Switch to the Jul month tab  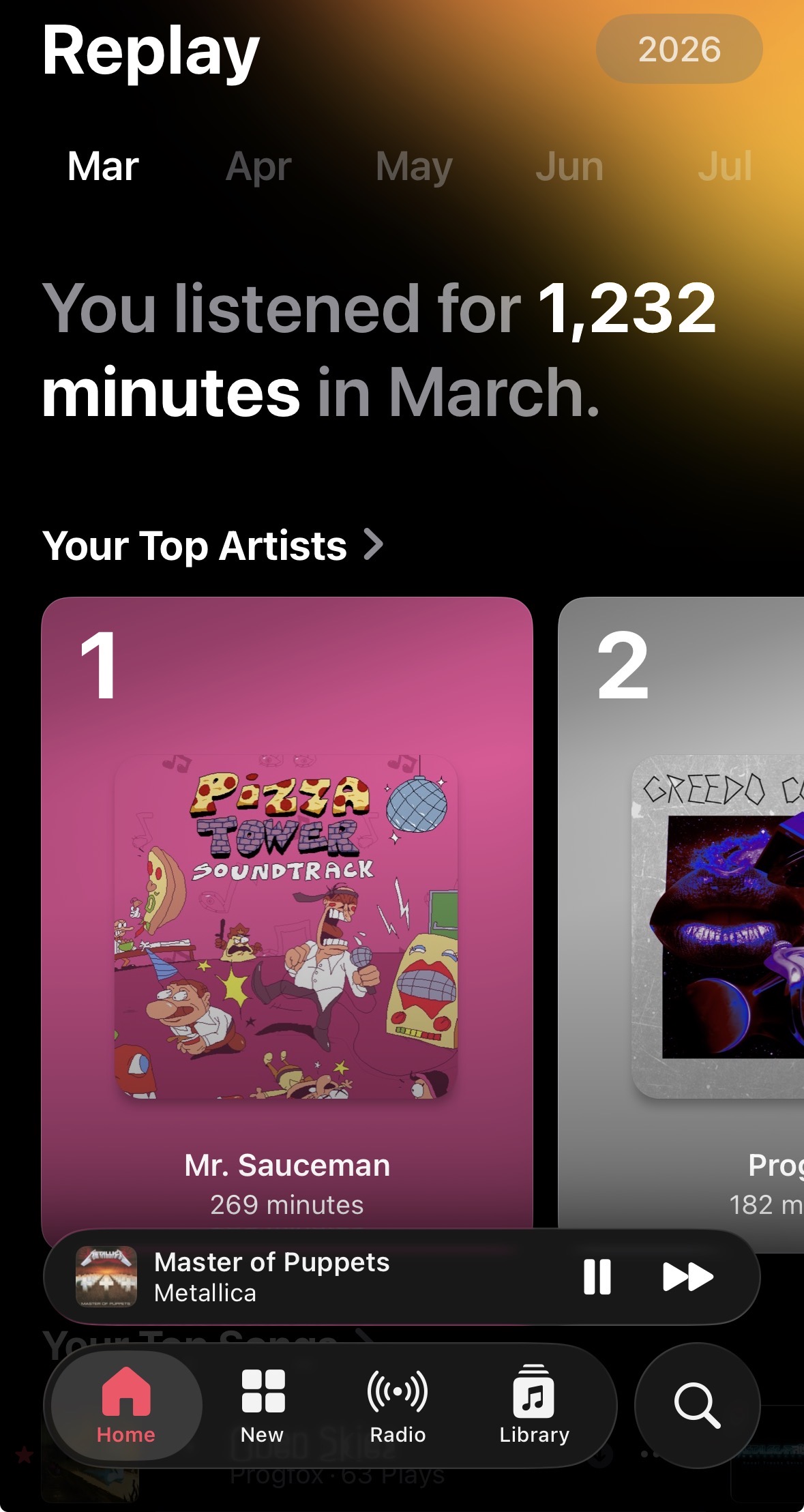click(725, 166)
